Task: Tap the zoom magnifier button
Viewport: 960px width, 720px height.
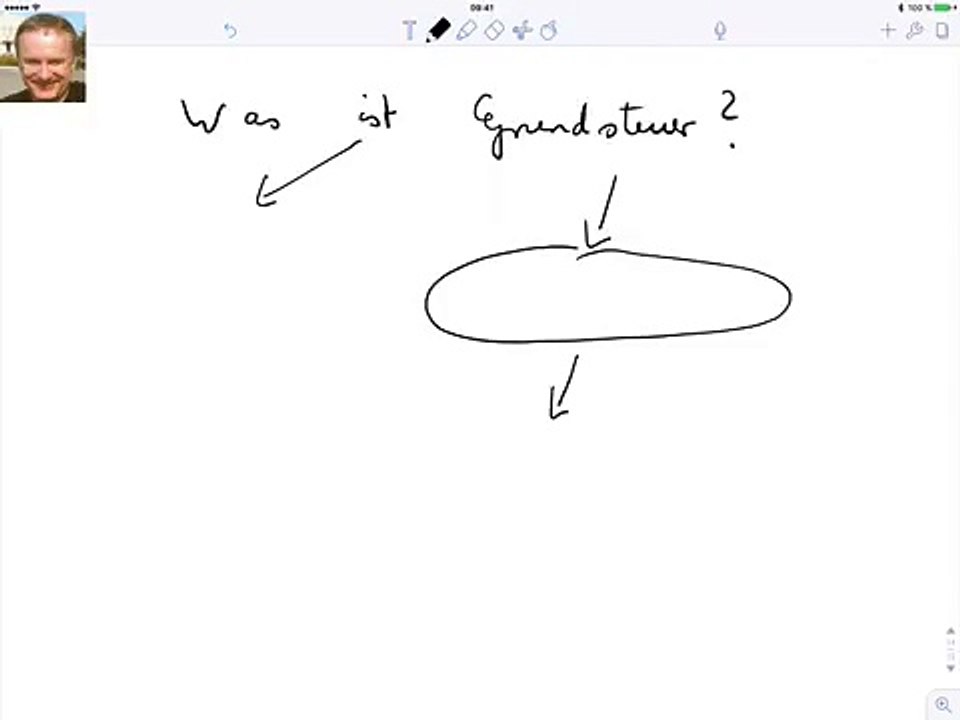Action: point(942,704)
